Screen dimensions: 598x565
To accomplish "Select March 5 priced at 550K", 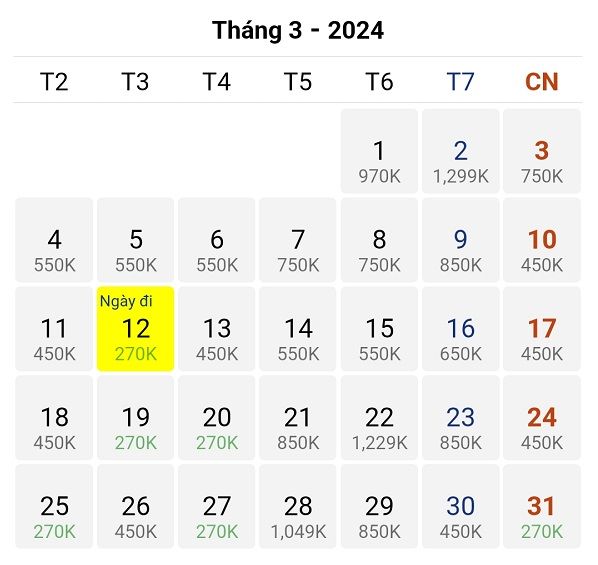I will pos(135,240).
